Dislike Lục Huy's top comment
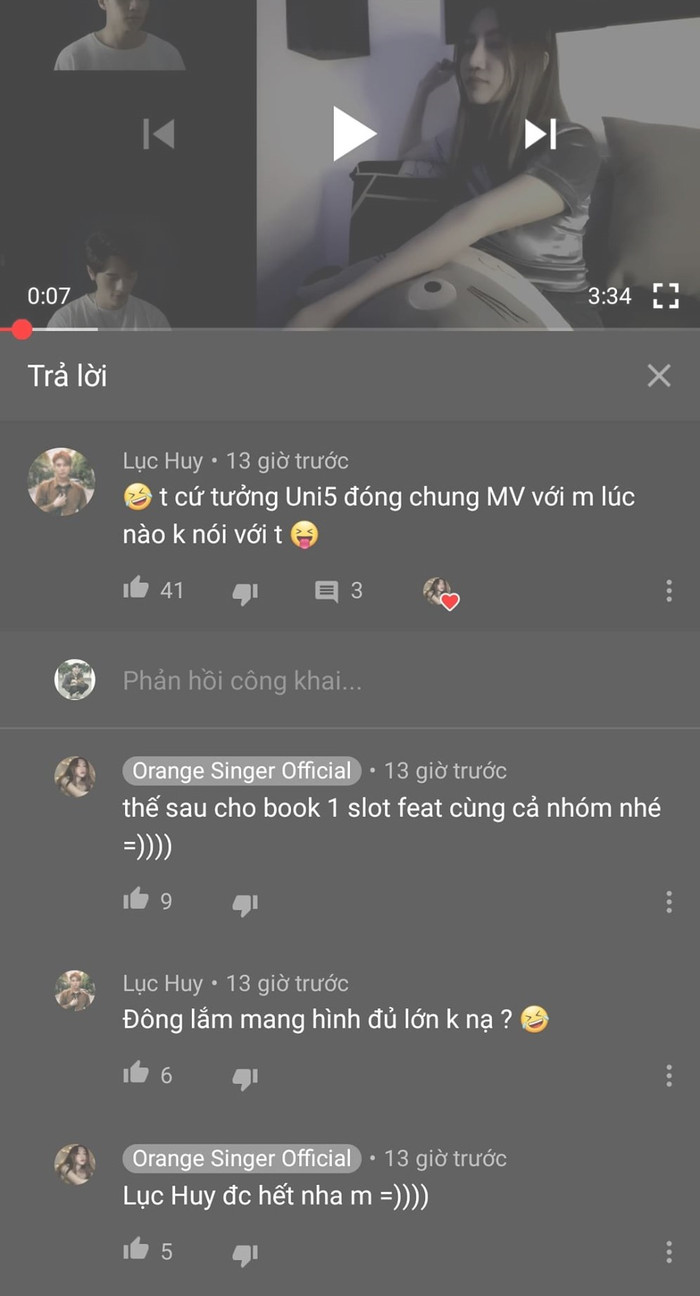The height and width of the screenshot is (1296, 700). tap(245, 593)
